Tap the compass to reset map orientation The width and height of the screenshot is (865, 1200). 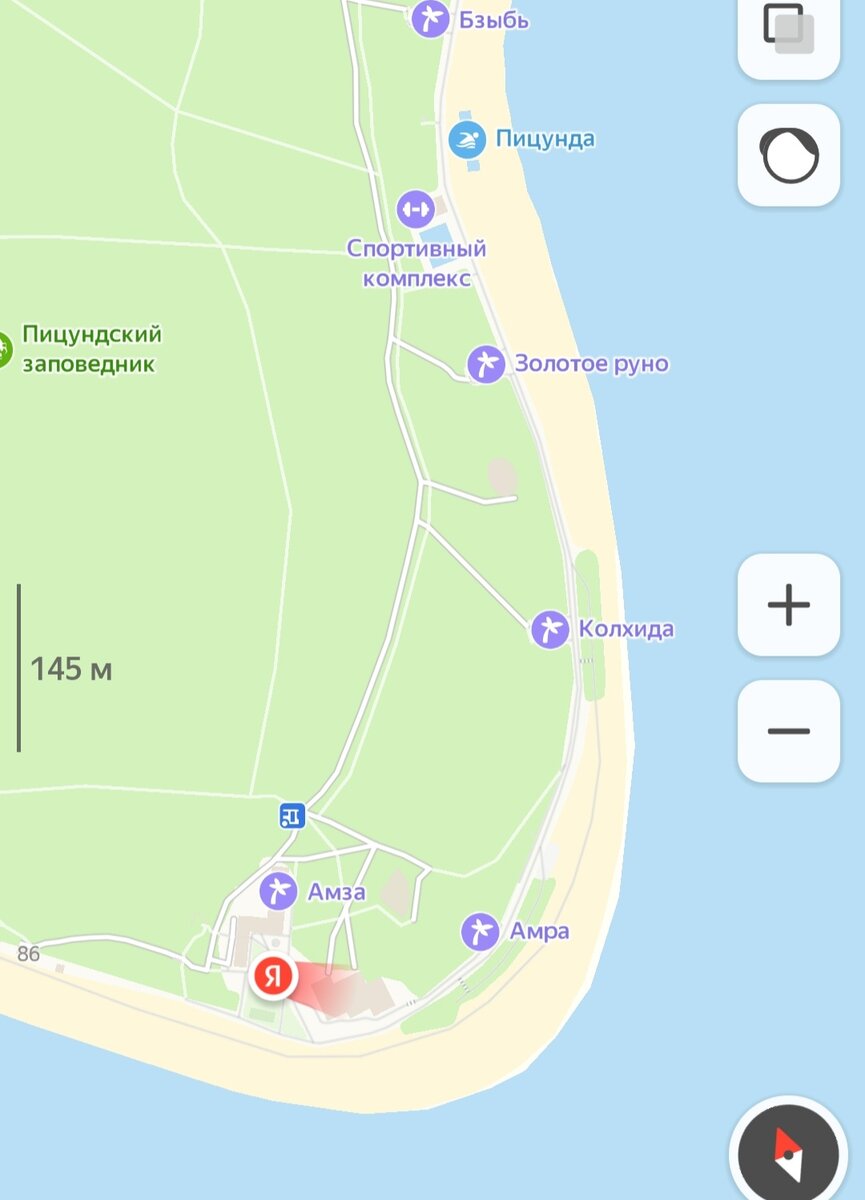[x=790, y=1152]
